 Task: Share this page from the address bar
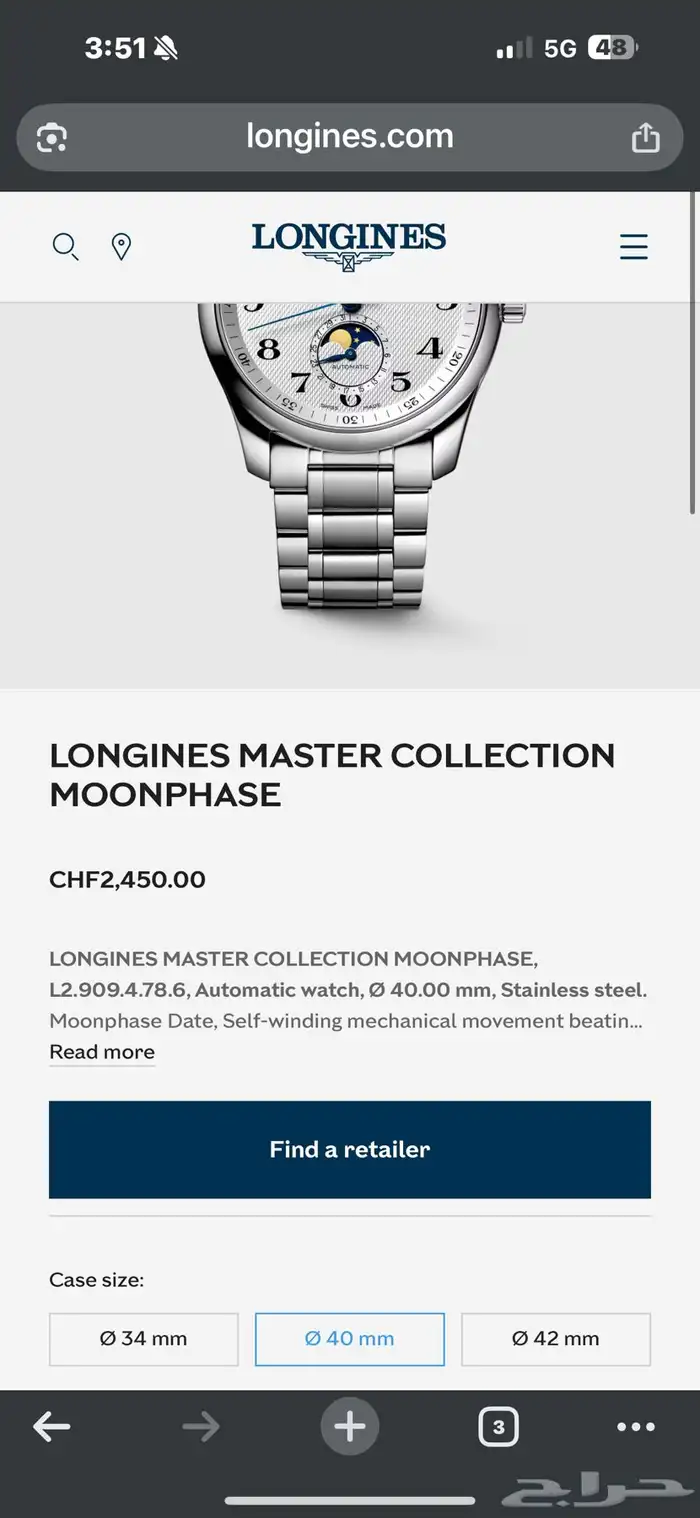tap(645, 137)
